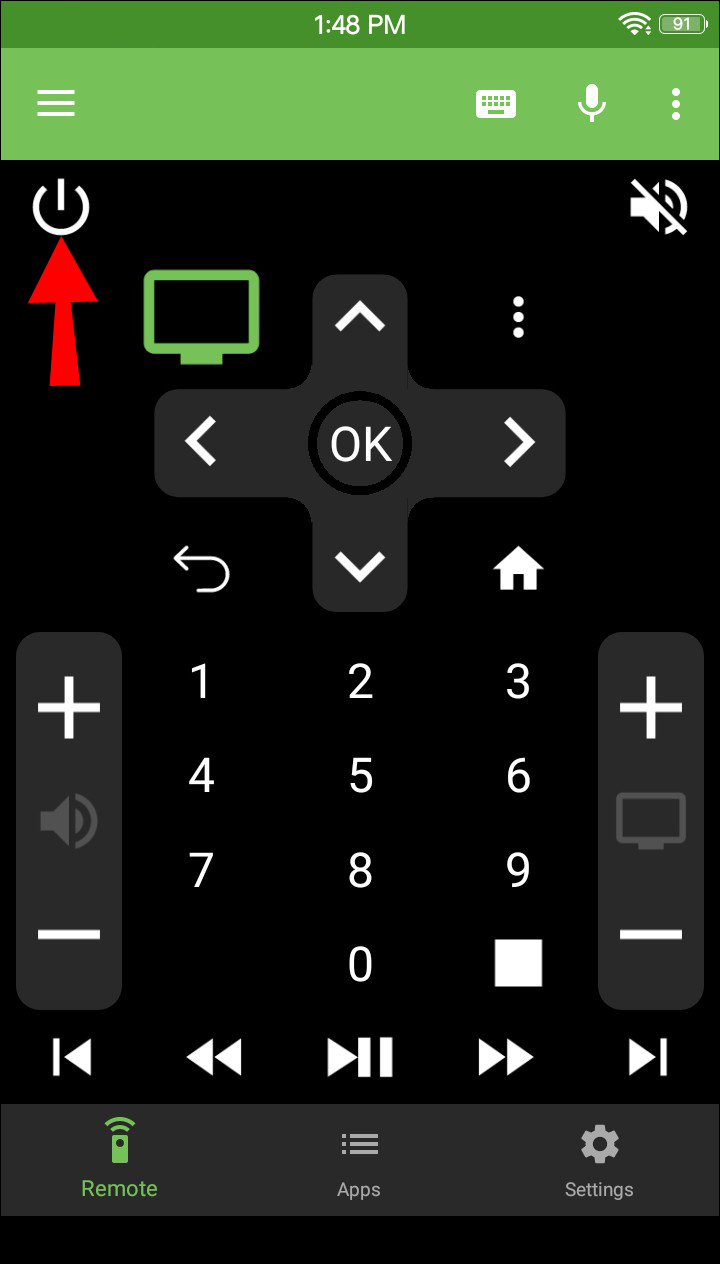Tap the power button
Viewport: 720px width, 1264px height.
tap(61, 207)
